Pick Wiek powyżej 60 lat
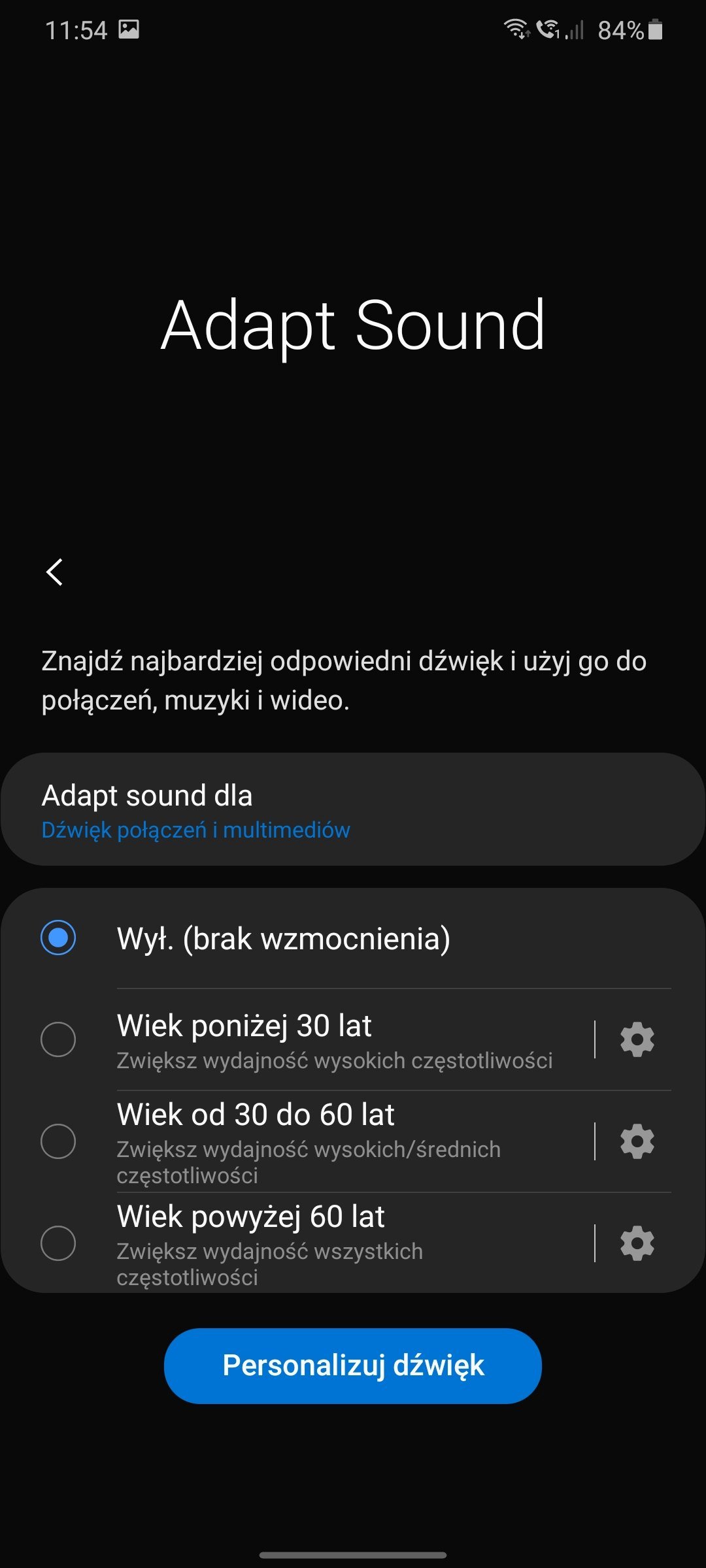The height and width of the screenshot is (1568, 706). pyautogui.click(x=297, y=1243)
